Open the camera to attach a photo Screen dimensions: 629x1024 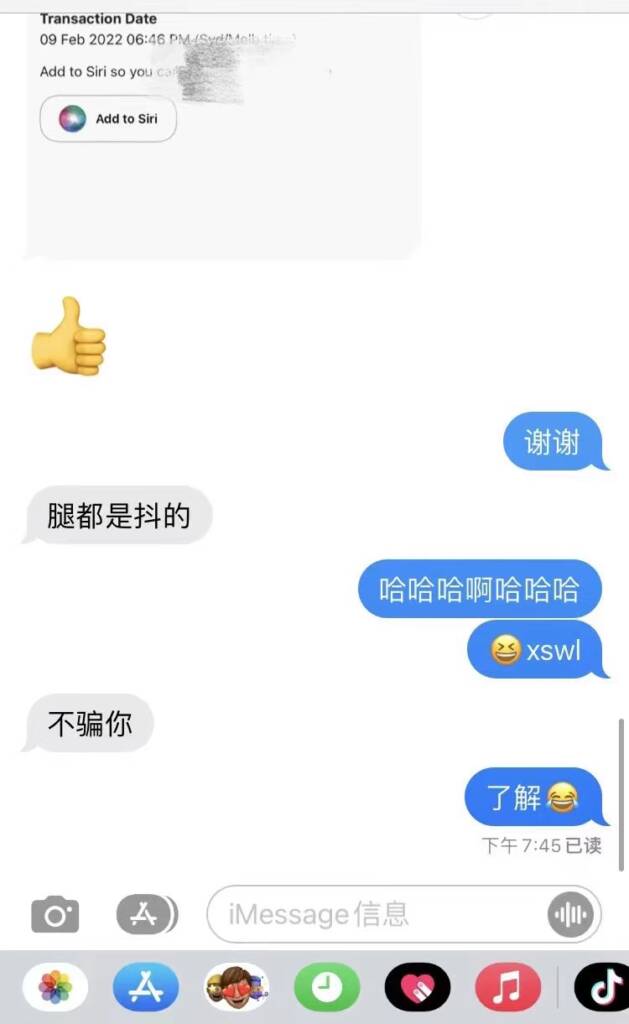(x=55, y=914)
